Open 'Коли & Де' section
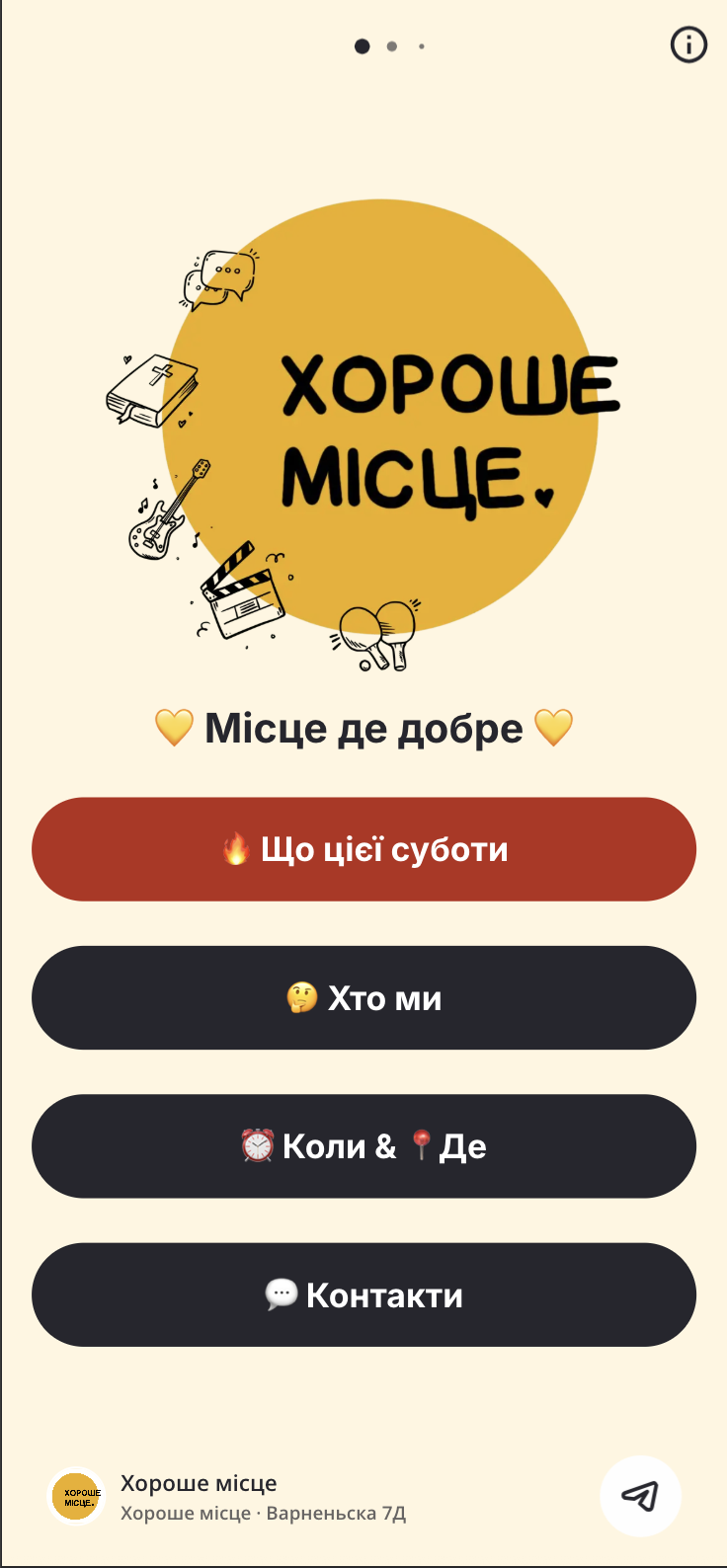The height and width of the screenshot is (1568, 727). [x=363, y=1146]
